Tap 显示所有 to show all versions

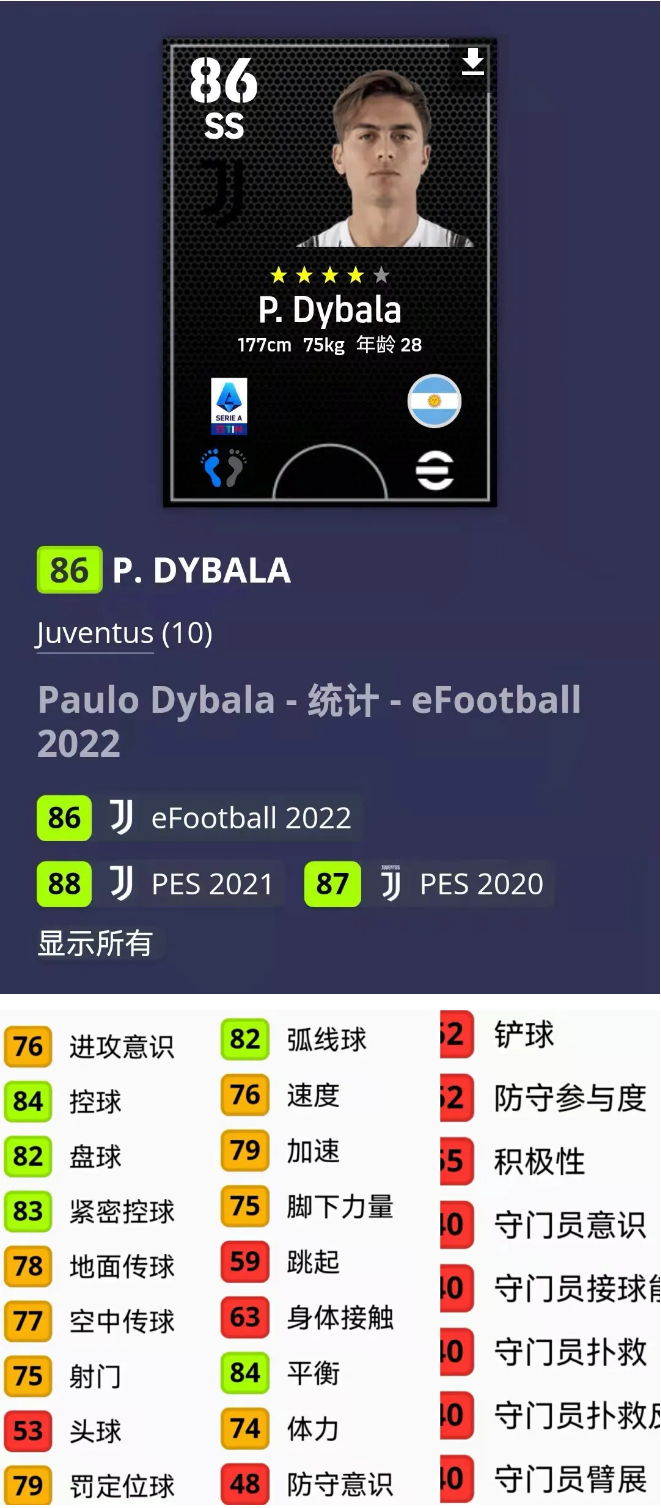(95, 943)
